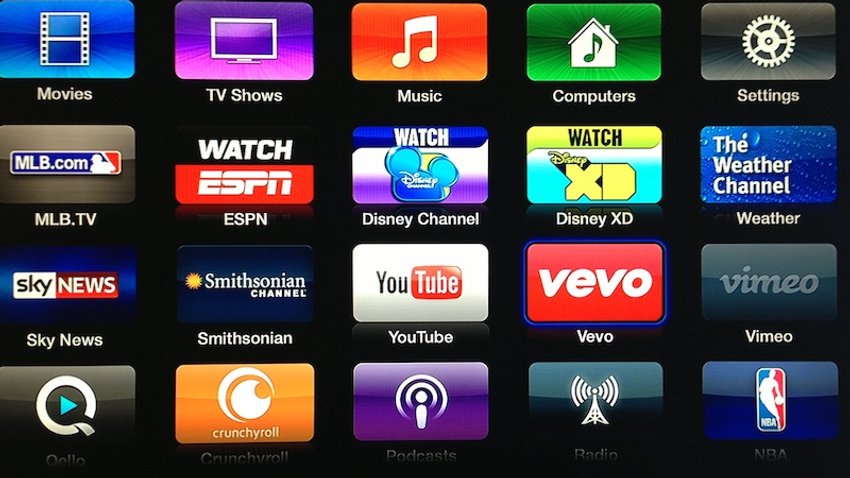The width and height of the screenshot is (850, 478).
Task: Open Settings
Action: [768, 42]
